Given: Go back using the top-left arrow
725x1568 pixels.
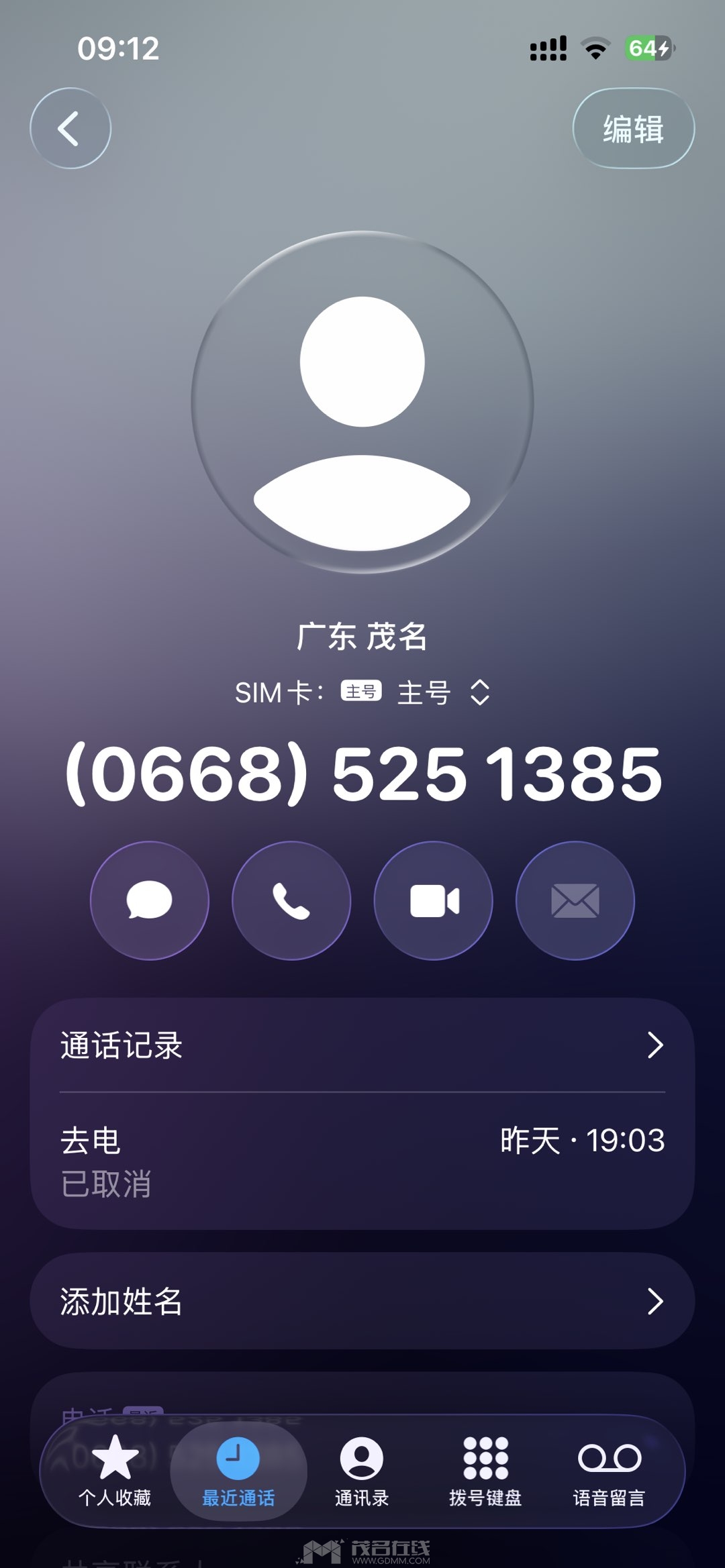Looking at the screenshot, I should point(70,128).
